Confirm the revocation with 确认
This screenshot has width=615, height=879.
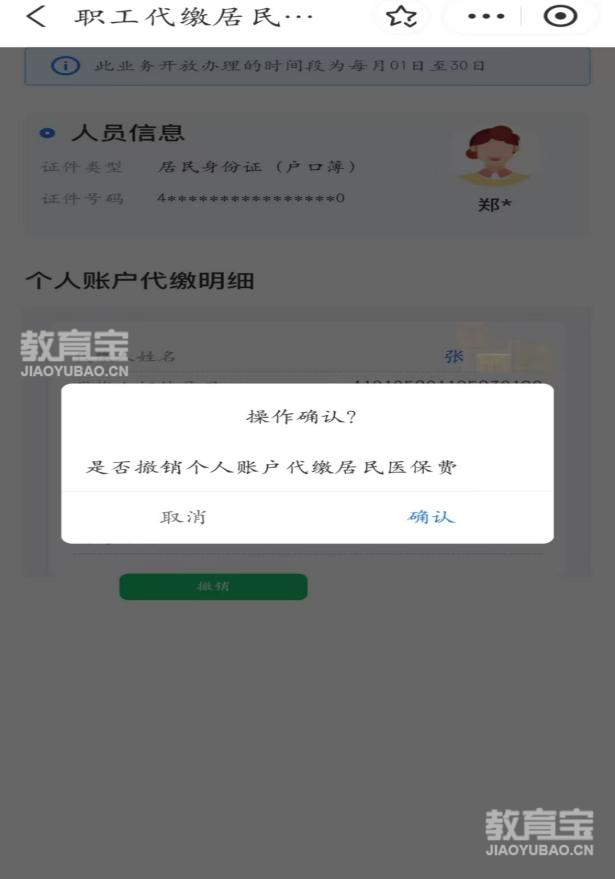pos(431,517)
